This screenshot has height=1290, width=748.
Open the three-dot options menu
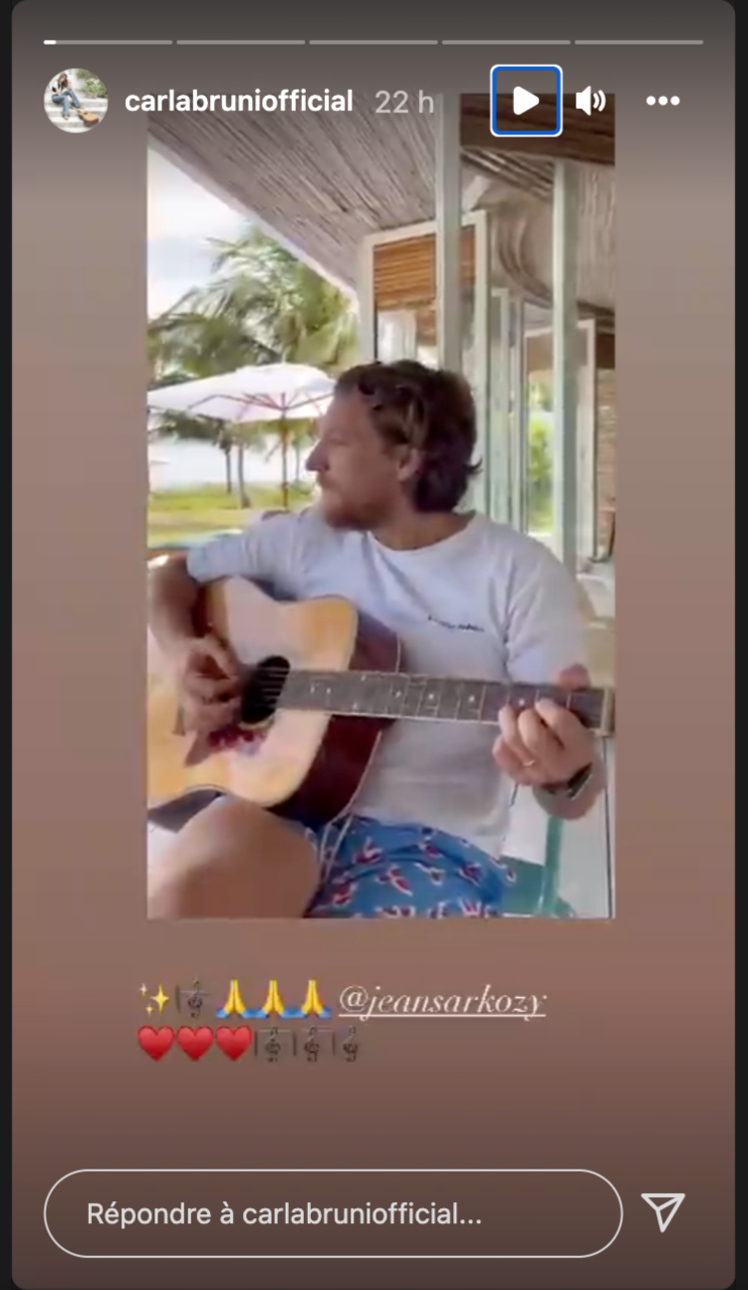[x=663, y=101]
